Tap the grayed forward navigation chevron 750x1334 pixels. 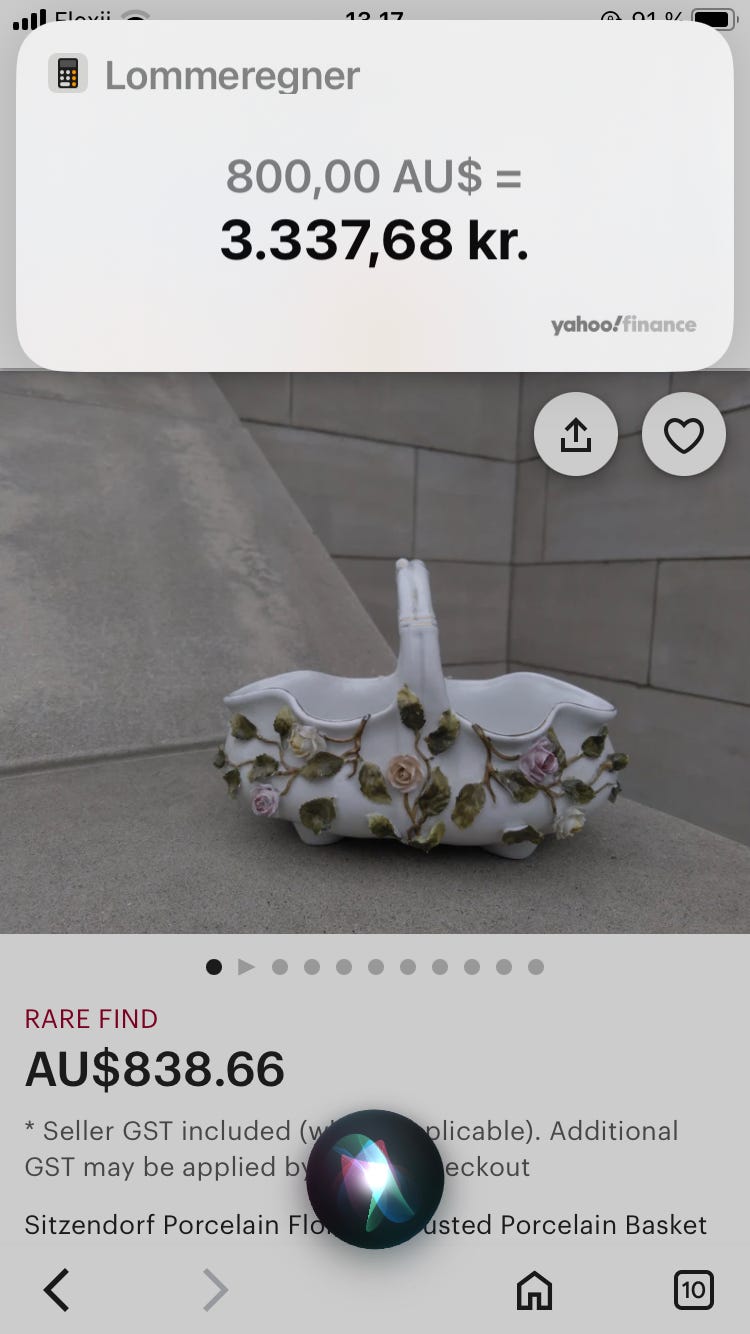pos(214,1290)
